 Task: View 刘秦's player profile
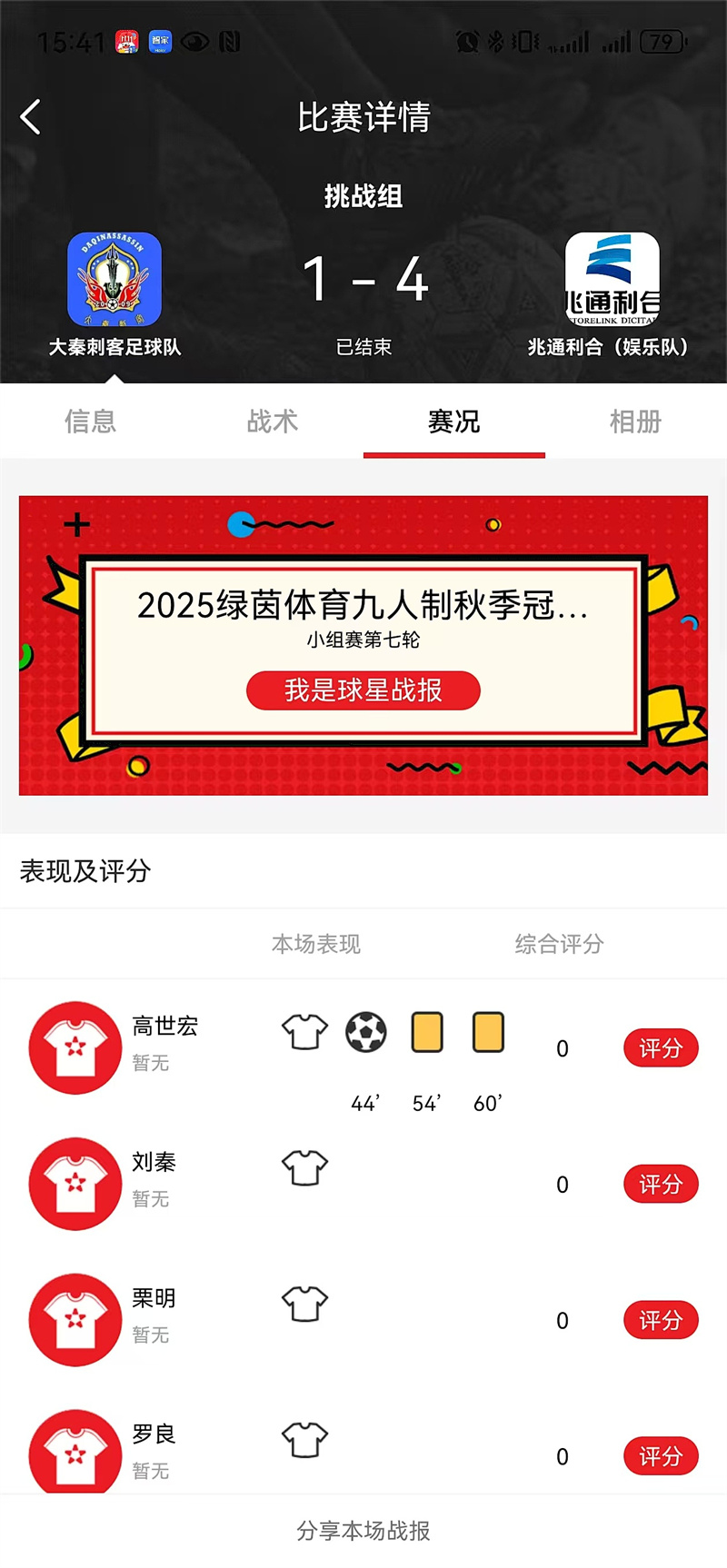coord(75,1184)
